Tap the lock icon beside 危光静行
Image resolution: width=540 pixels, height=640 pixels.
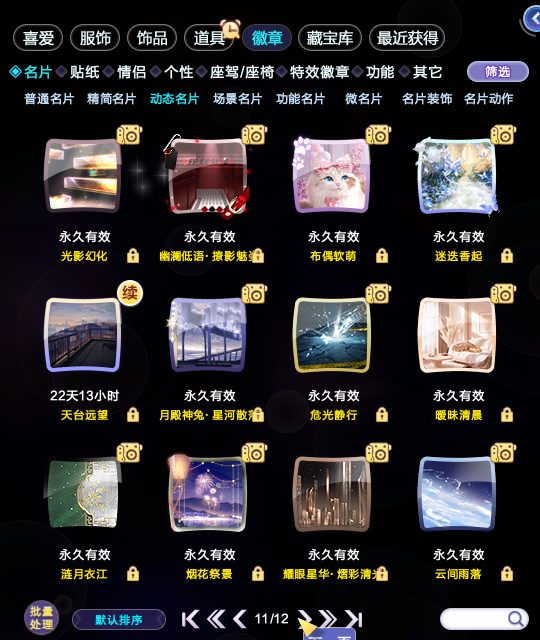tap(382, 415)
